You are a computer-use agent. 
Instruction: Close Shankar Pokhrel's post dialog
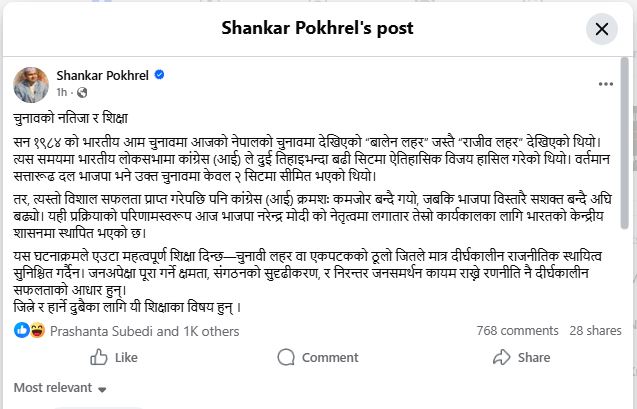[601, 29]
